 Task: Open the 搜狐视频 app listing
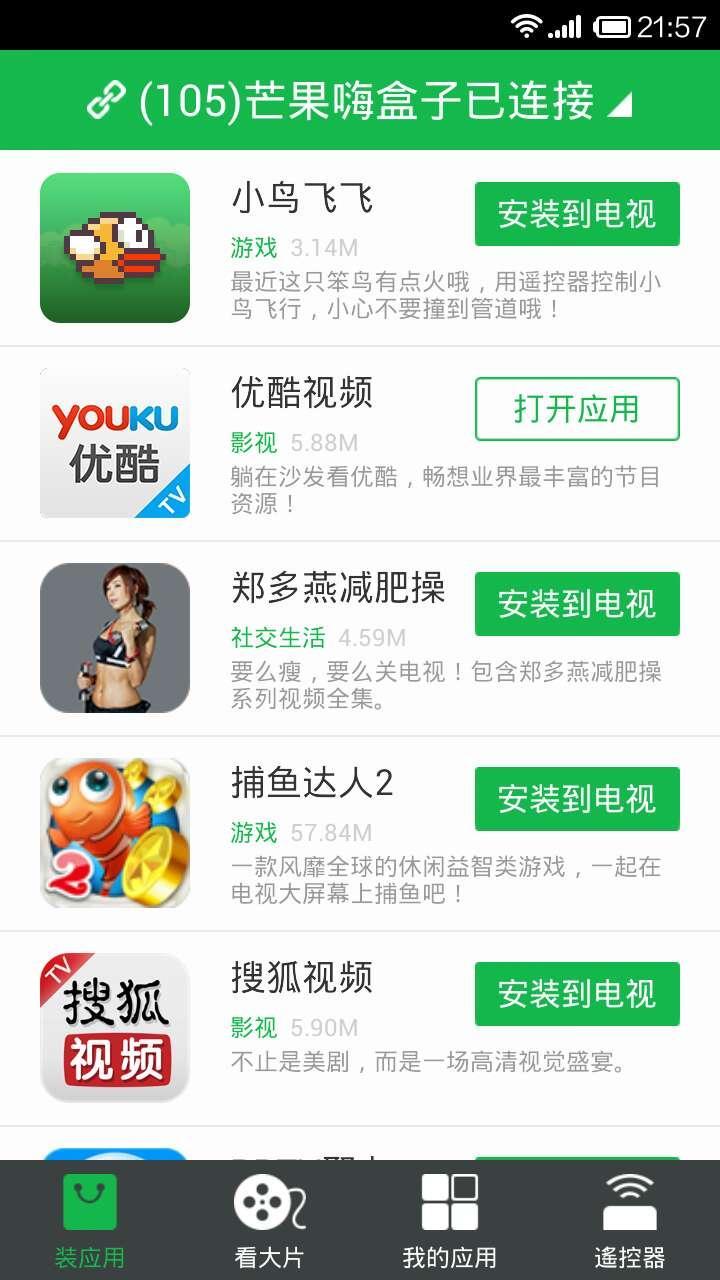[302, 978]
